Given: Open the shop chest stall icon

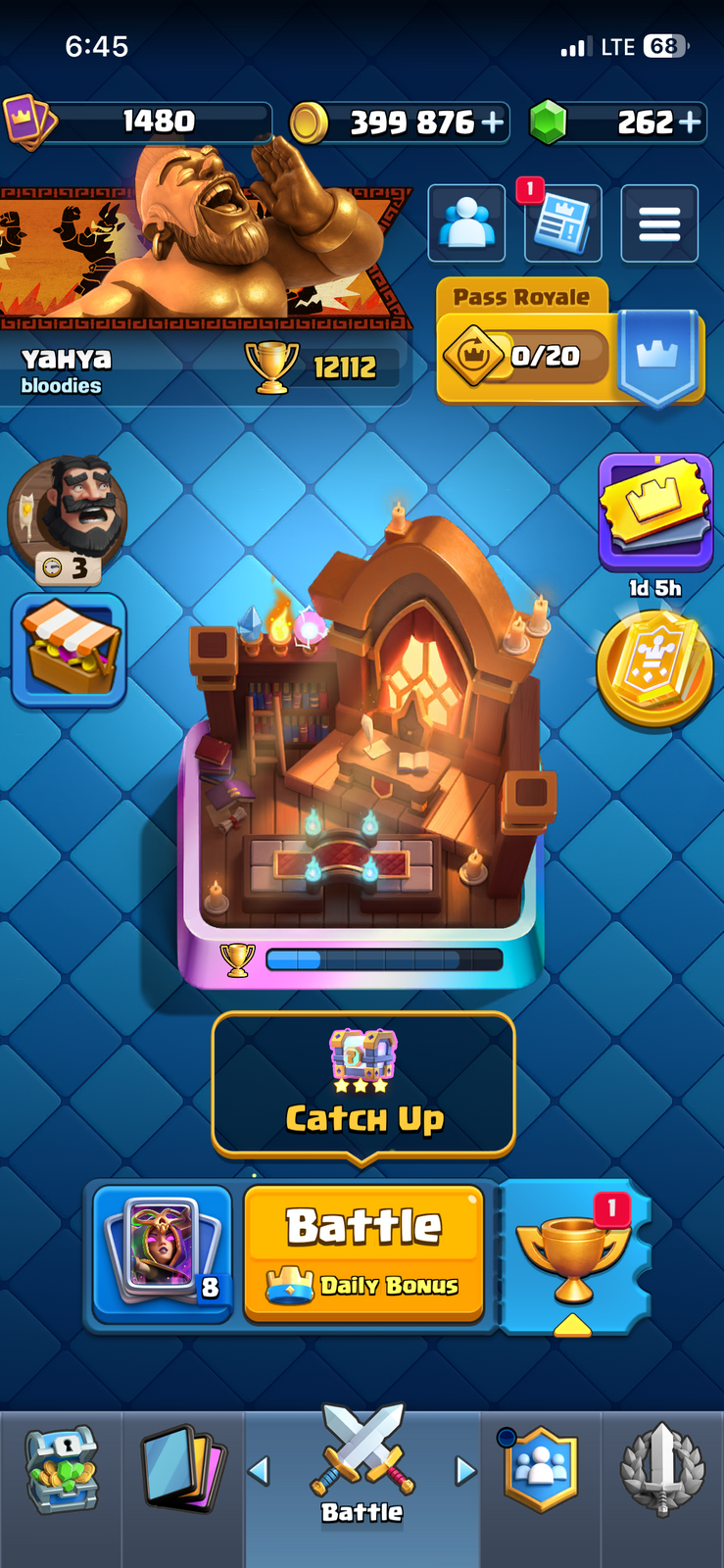Looking at the screenshot, I should click(x=69, y=651).
